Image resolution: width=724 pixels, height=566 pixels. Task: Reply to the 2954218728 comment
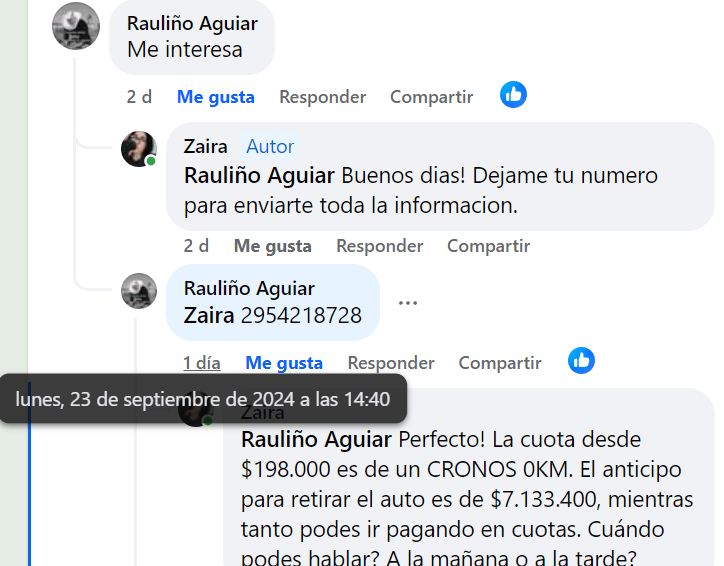(391, 363)
